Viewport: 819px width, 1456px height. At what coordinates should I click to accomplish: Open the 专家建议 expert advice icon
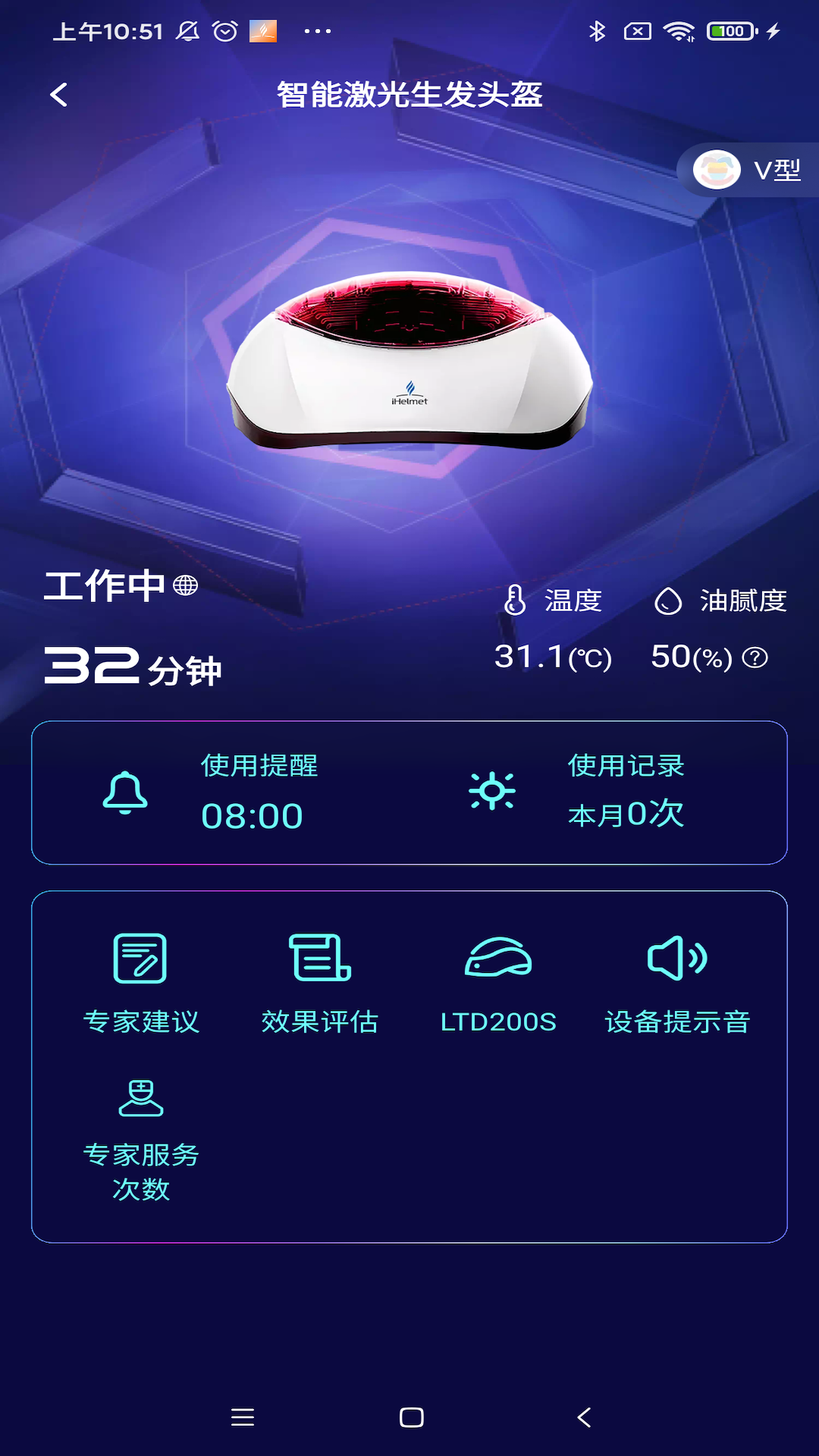pos(143,978)
